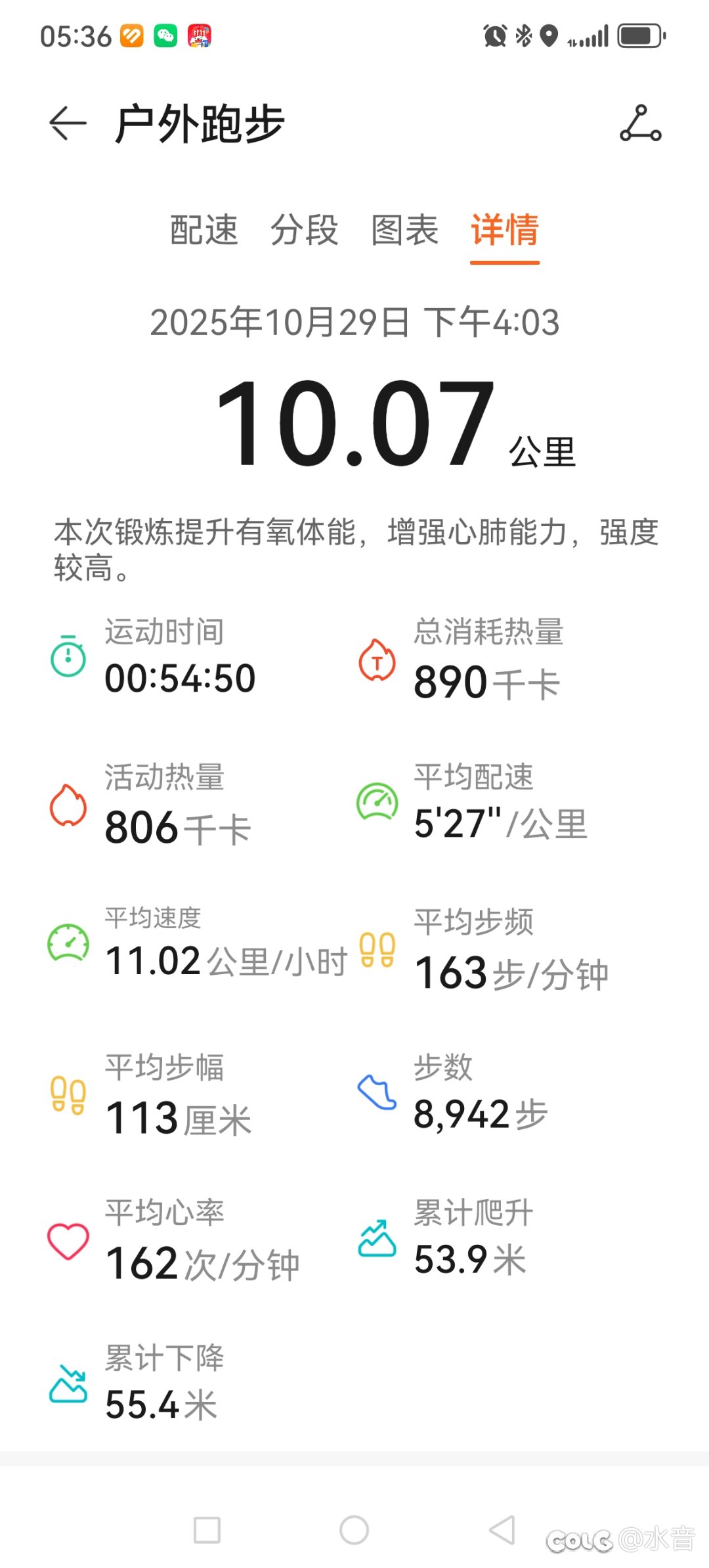Viewport: 709px width, 1568px height.
Task: Click the stopwatch icon next to 运动时间
Action: [68, 657]
